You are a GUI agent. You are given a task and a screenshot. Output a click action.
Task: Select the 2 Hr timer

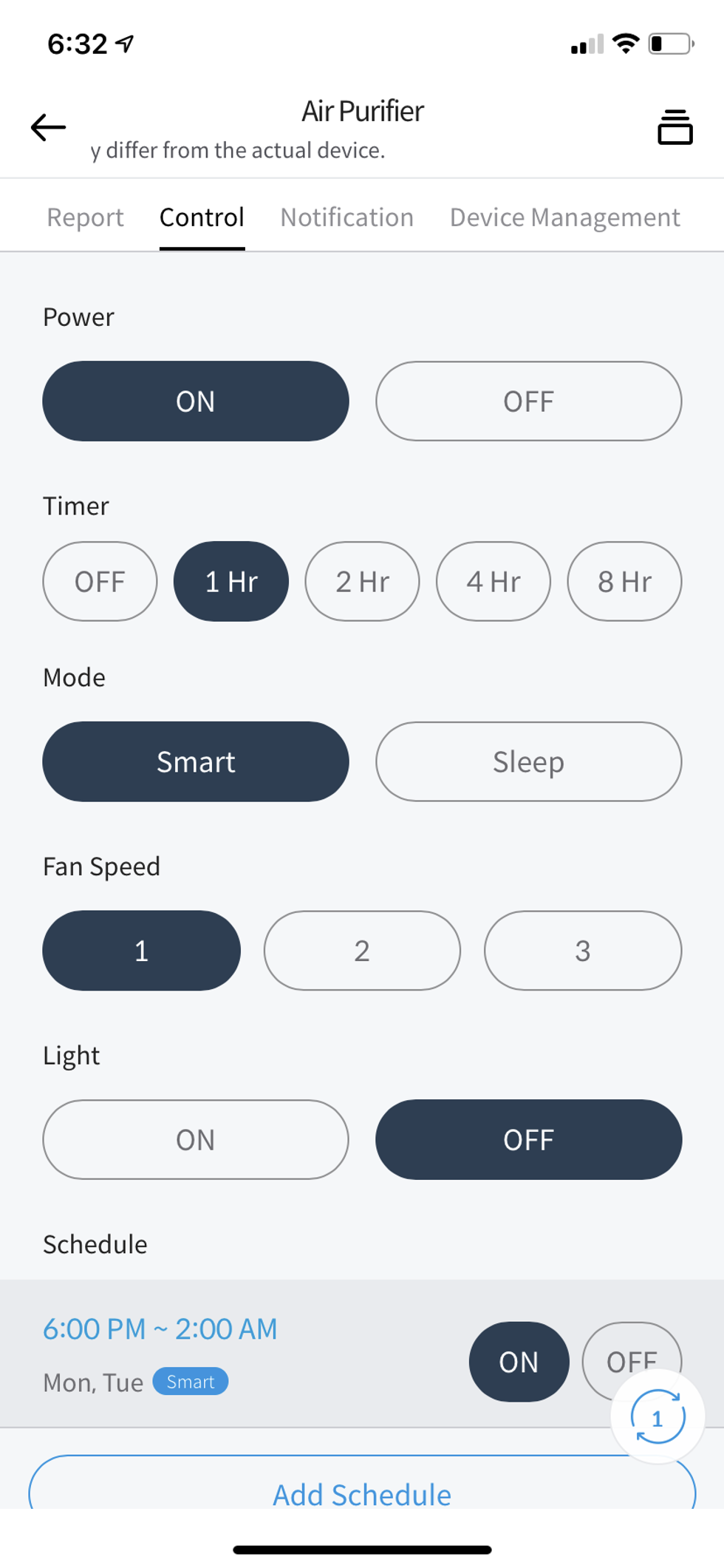tap(362, 582)
